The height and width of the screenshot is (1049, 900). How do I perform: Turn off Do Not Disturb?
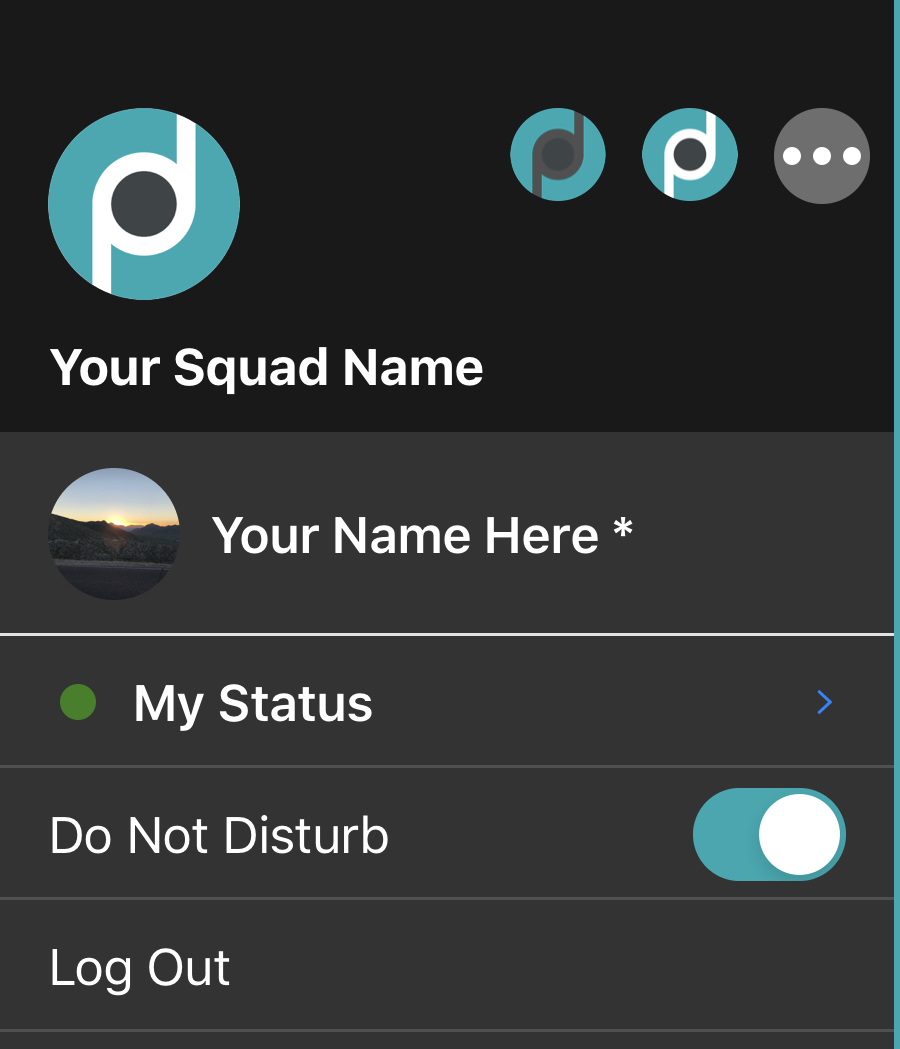(x=768, y=835)
